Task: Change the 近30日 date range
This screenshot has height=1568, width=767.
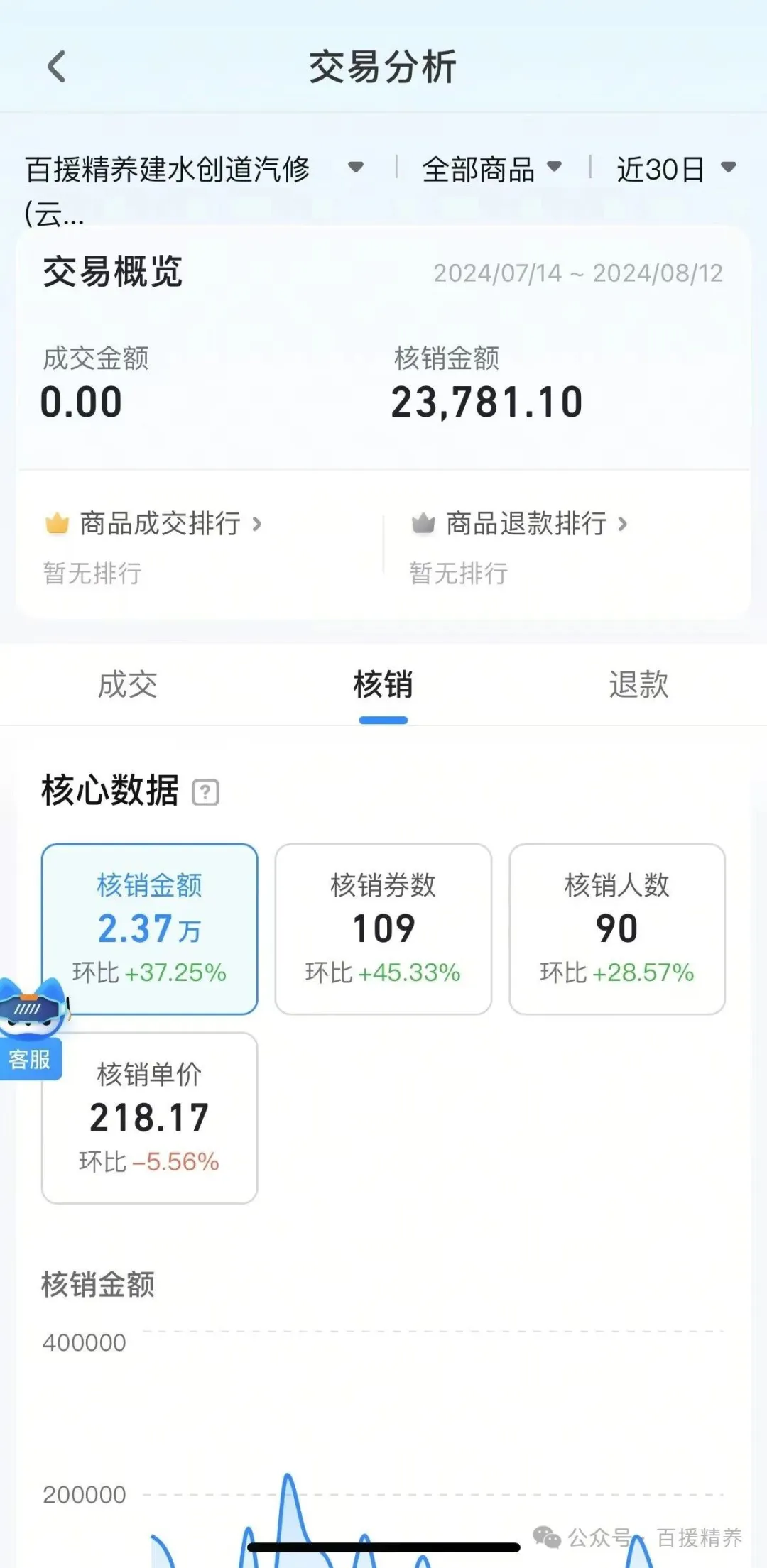Action: pyautogui.click(x=676, y=169)
